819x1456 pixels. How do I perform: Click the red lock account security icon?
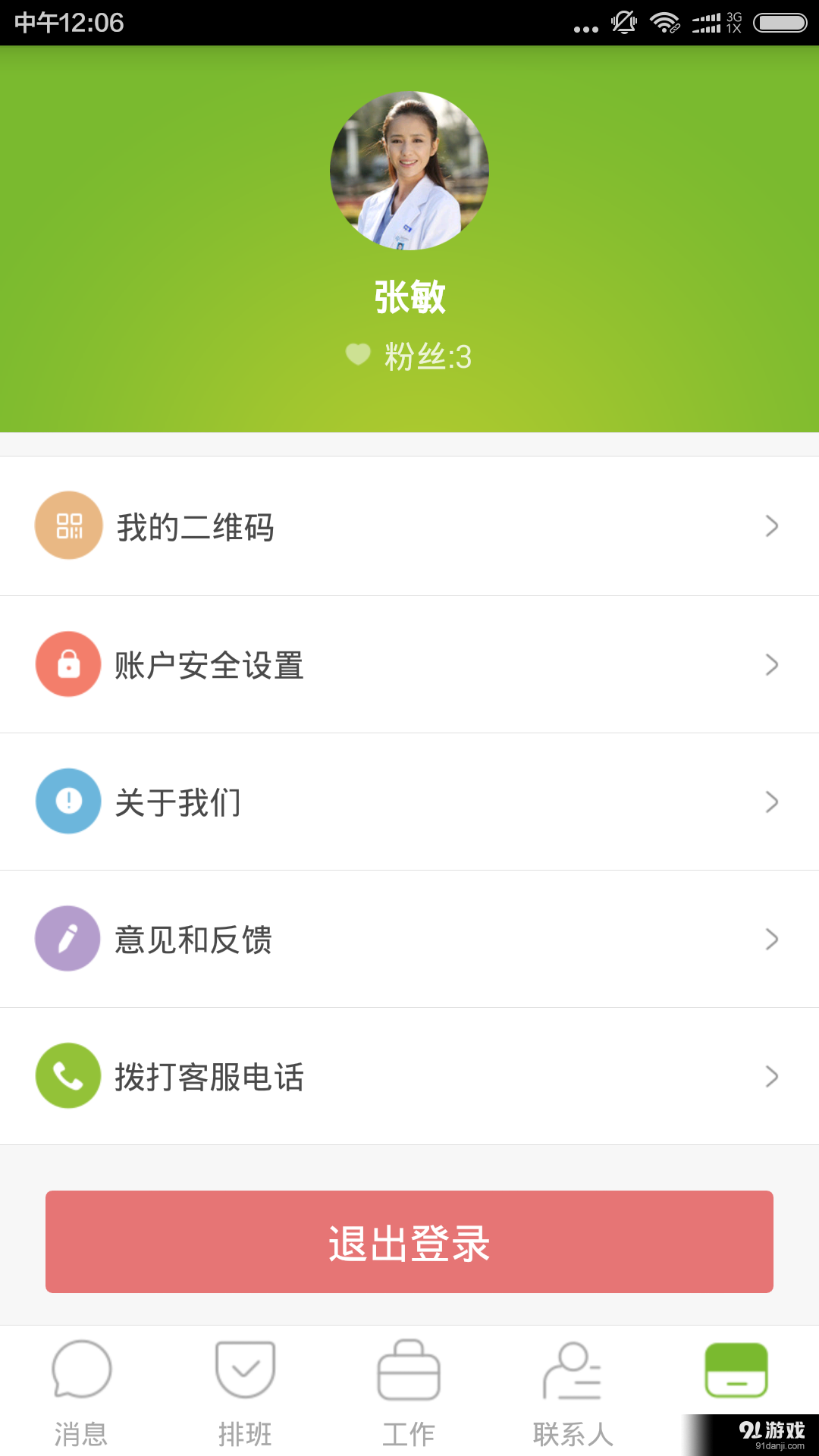67,664
